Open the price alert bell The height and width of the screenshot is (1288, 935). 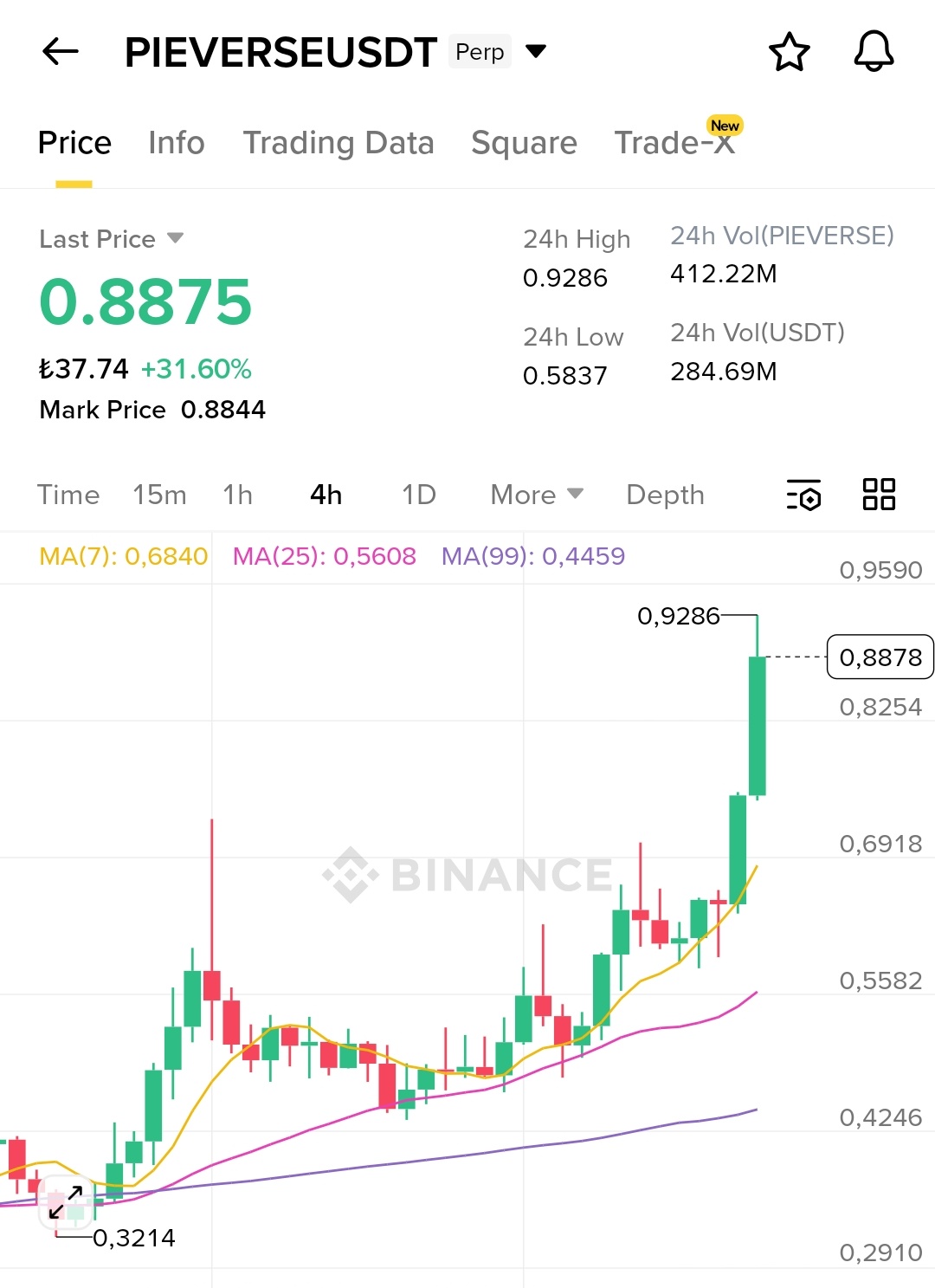coord(874,52)
